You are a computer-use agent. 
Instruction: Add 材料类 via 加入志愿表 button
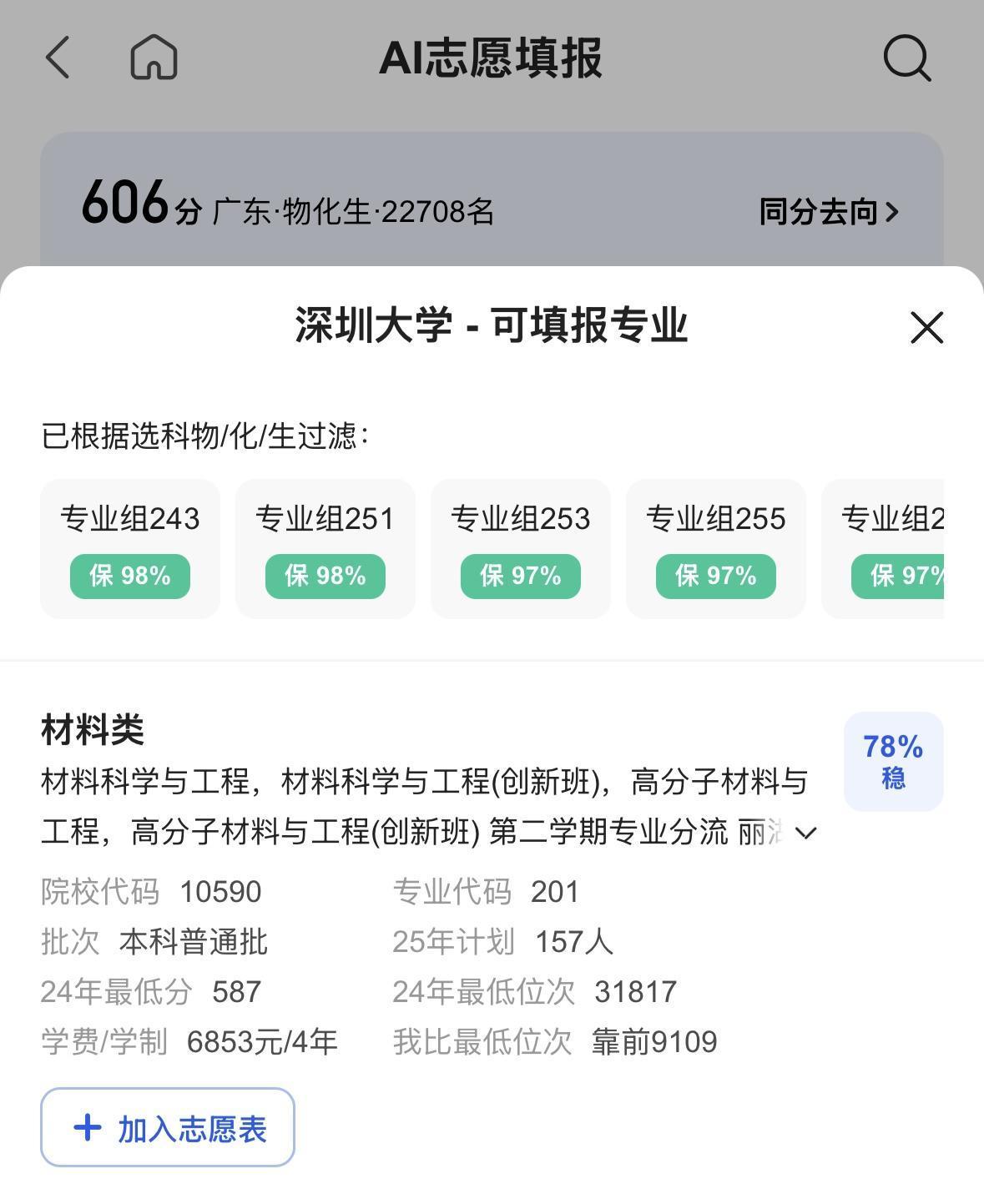(x=168, y=1127)
